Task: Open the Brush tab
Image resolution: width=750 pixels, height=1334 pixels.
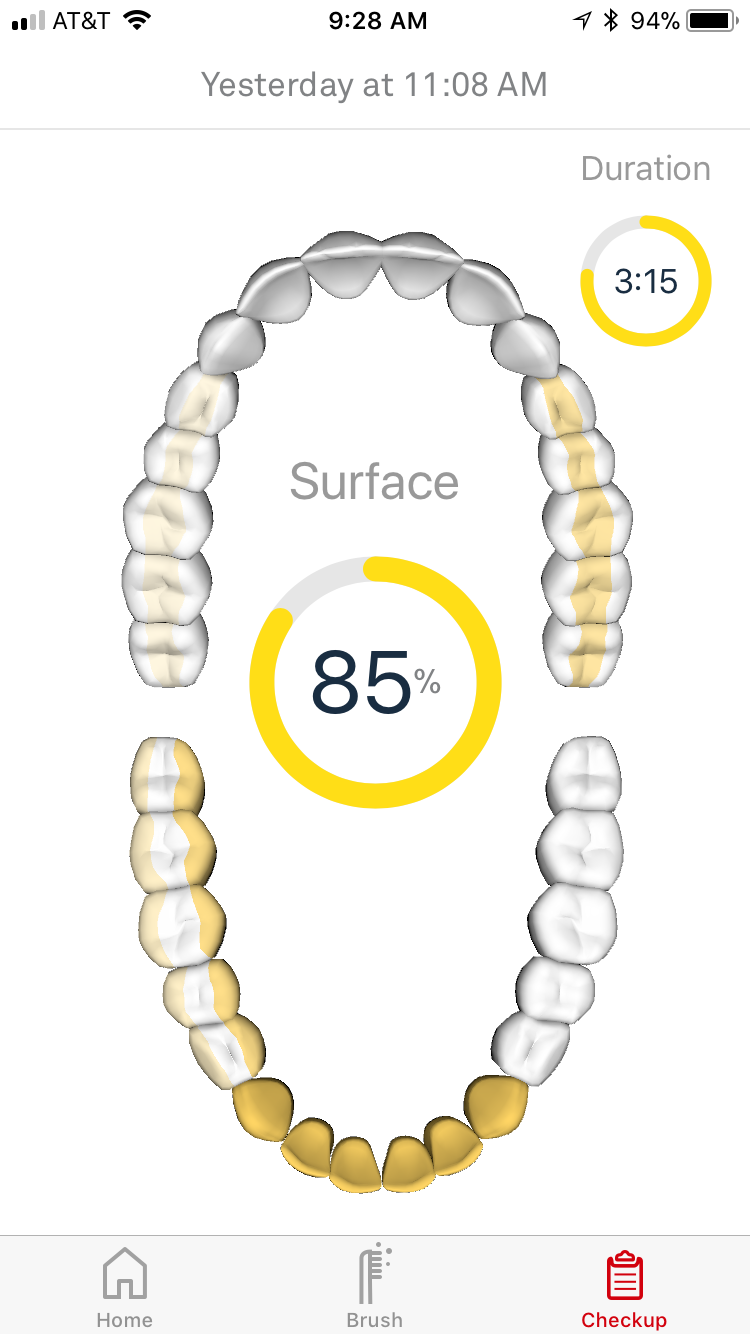Action: [x=374, y=1286]
